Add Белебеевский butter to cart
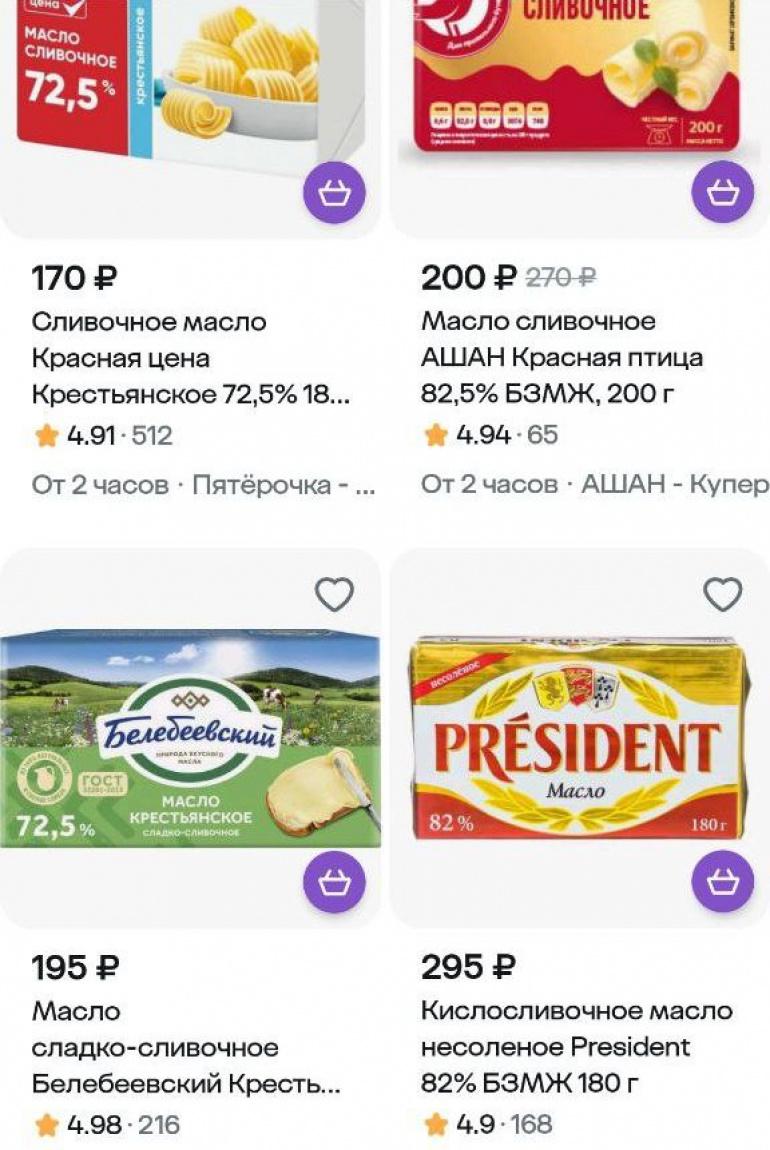This screenshot has width=770, height=1150. (334, 882)
